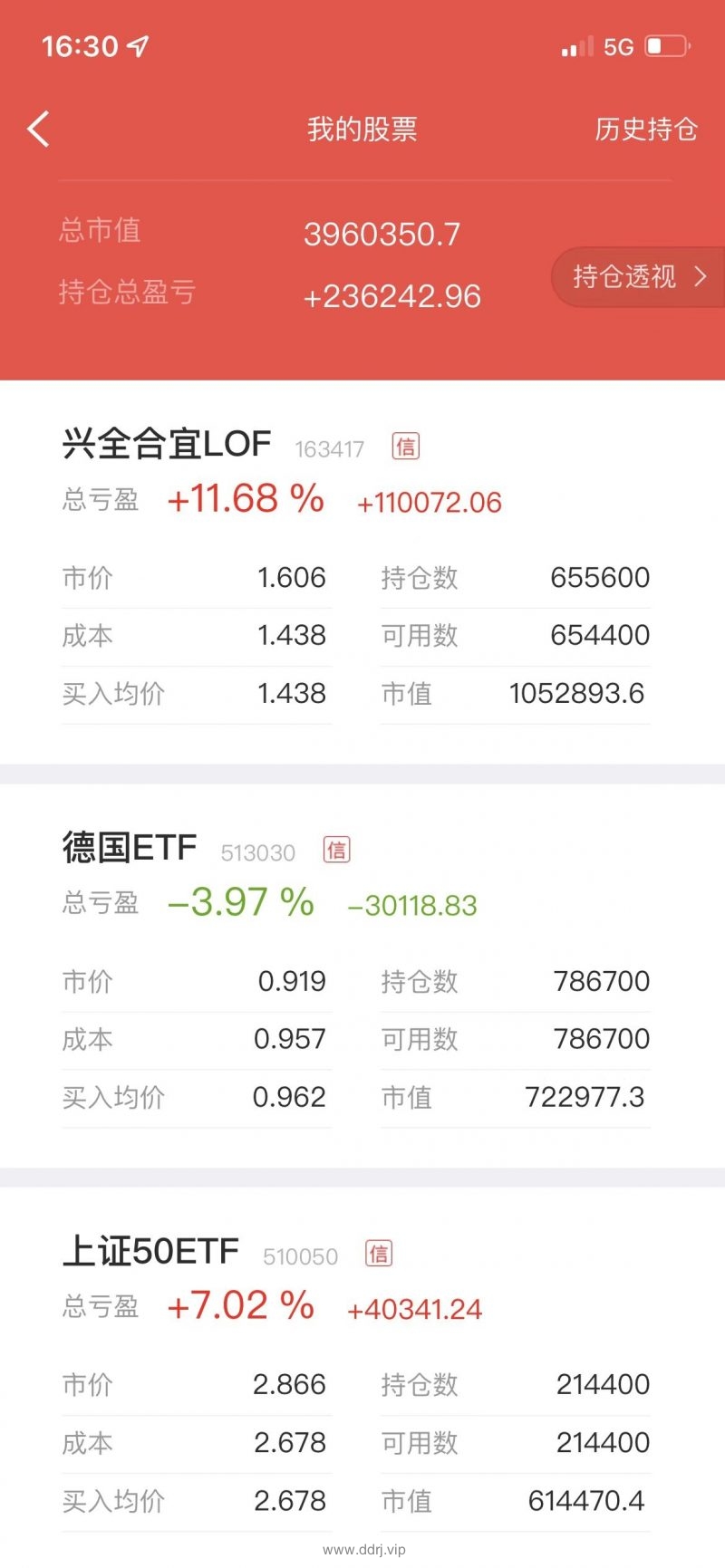Image resolution: width=725 pixels, height=1568 pixels.
Task: Open the 兴全合宜LOF holding card
Action: click(362, 572)
